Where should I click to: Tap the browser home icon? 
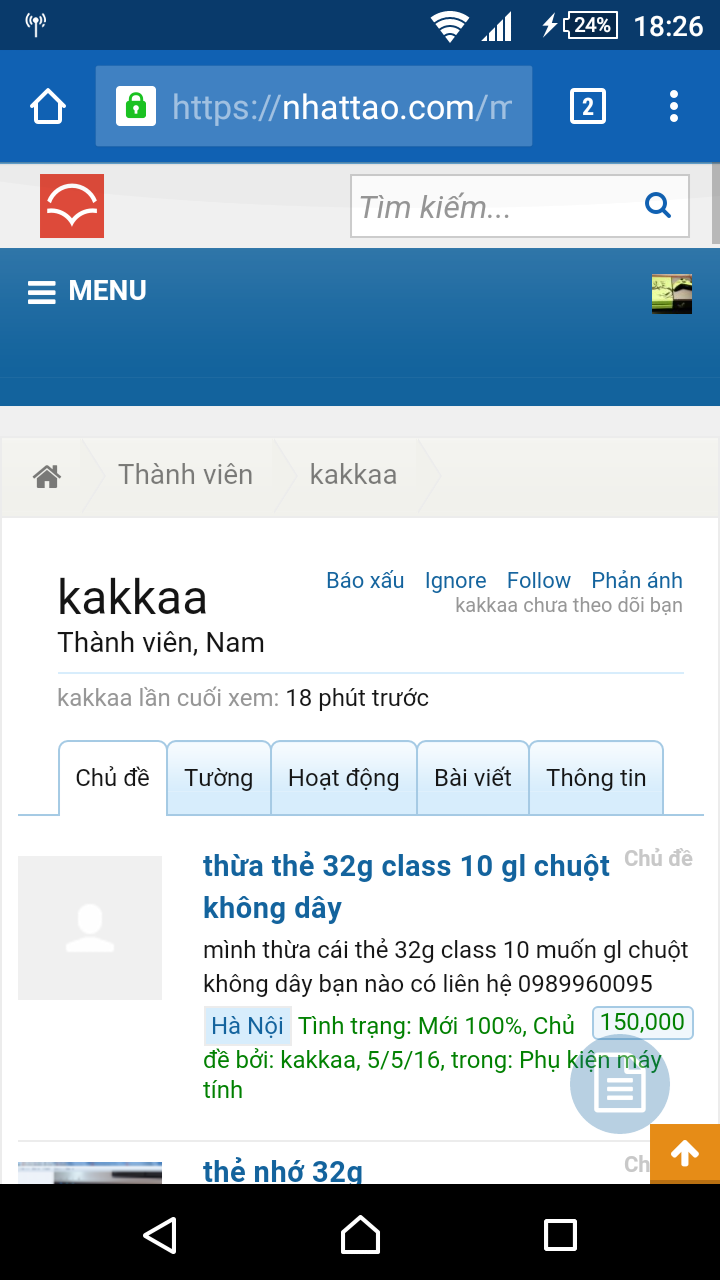click(x=48, y=106)
